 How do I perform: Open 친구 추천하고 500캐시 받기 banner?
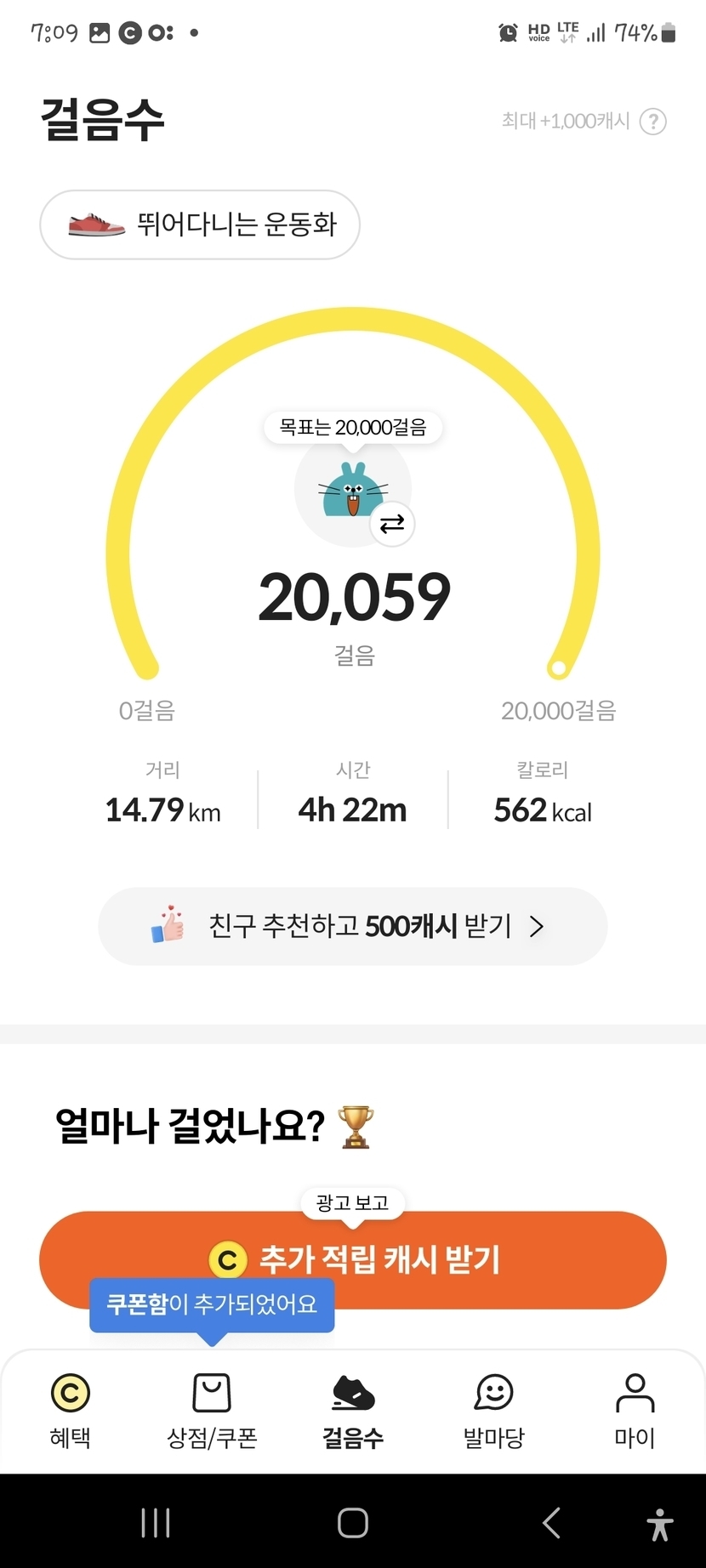pyautogui.click(x=353, y=926)
